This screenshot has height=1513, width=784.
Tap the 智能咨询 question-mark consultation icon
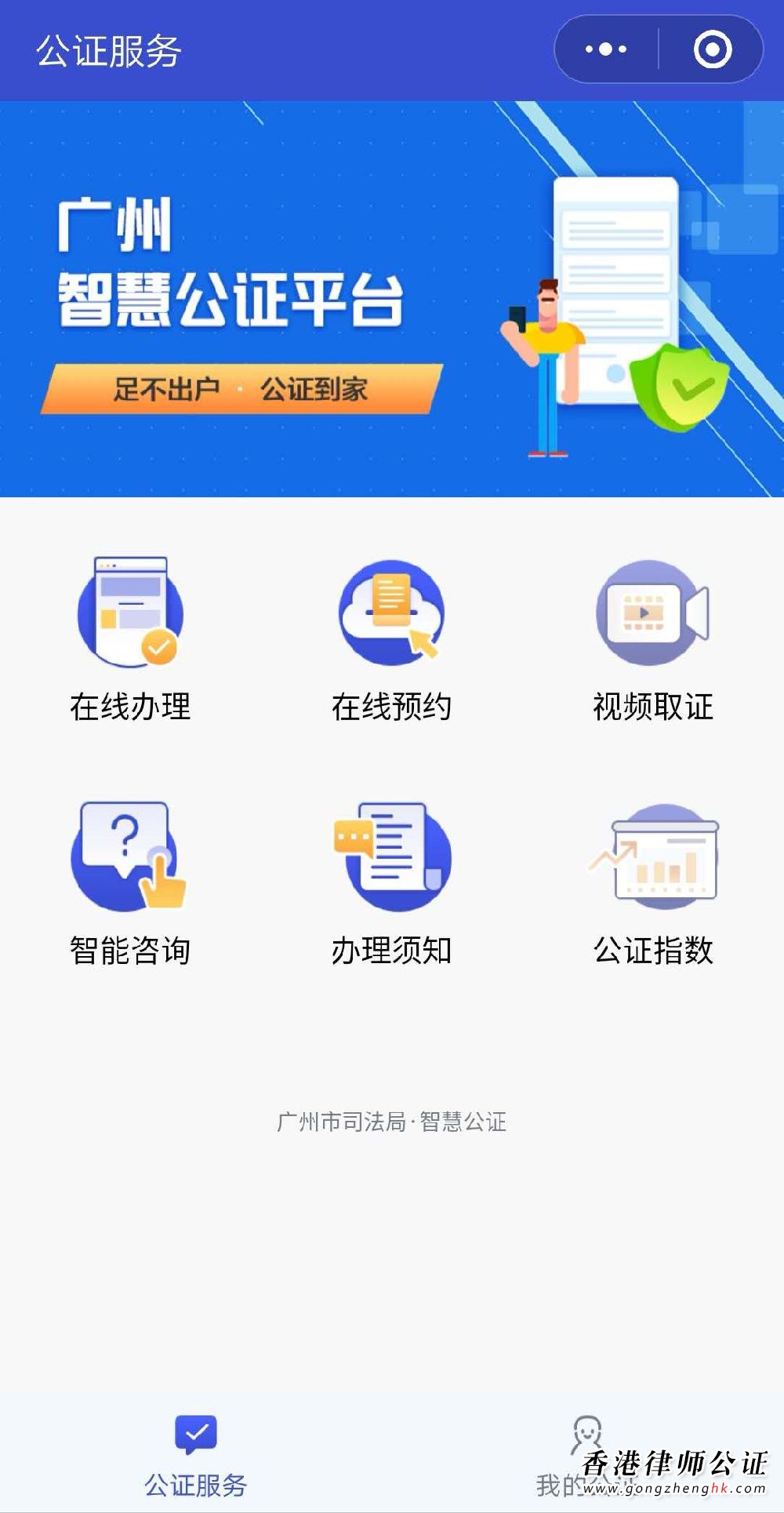[x=130, y=859]
